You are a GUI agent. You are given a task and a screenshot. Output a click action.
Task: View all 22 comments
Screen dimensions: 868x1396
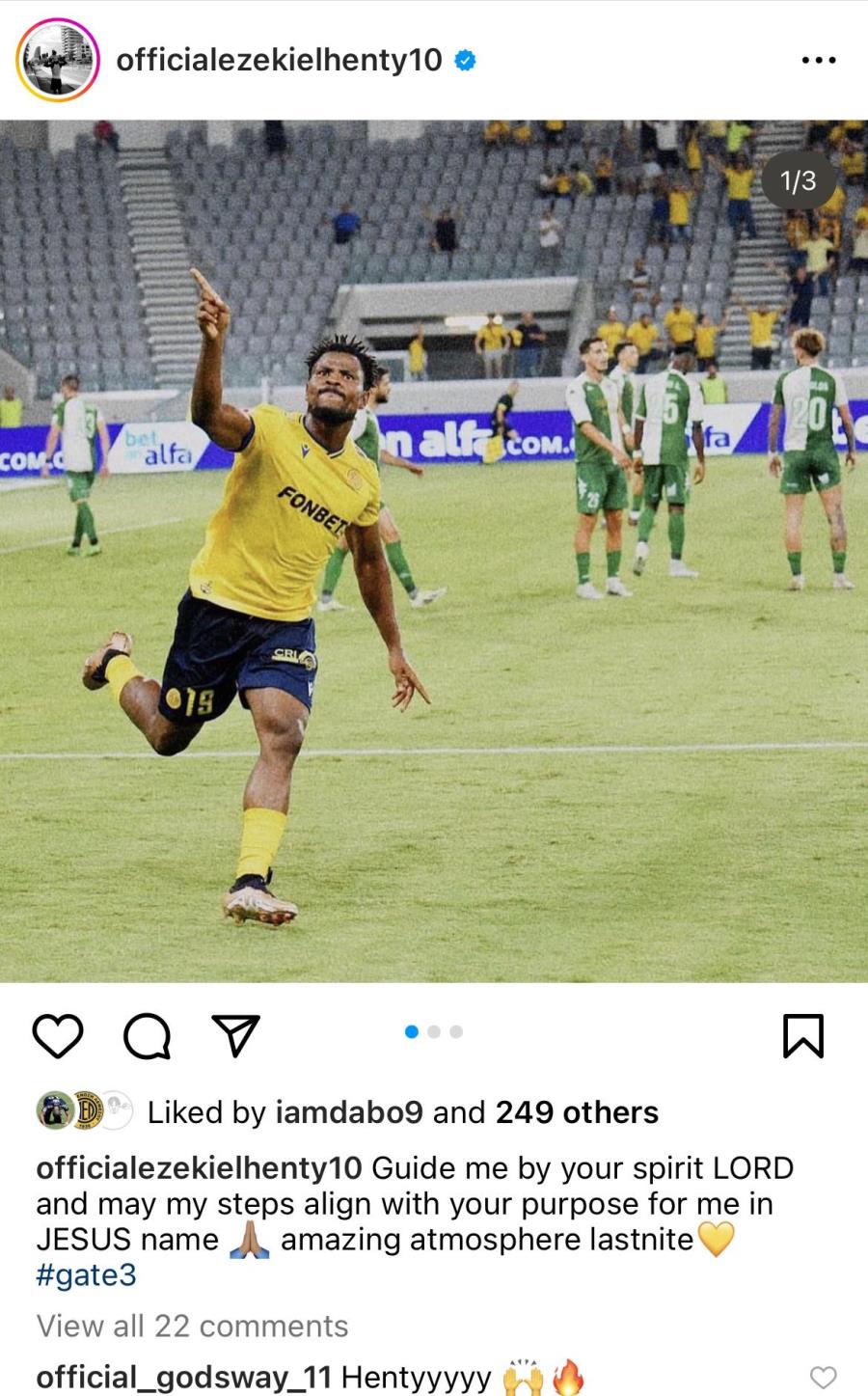pyautogui.click(x=192, y=1326)
